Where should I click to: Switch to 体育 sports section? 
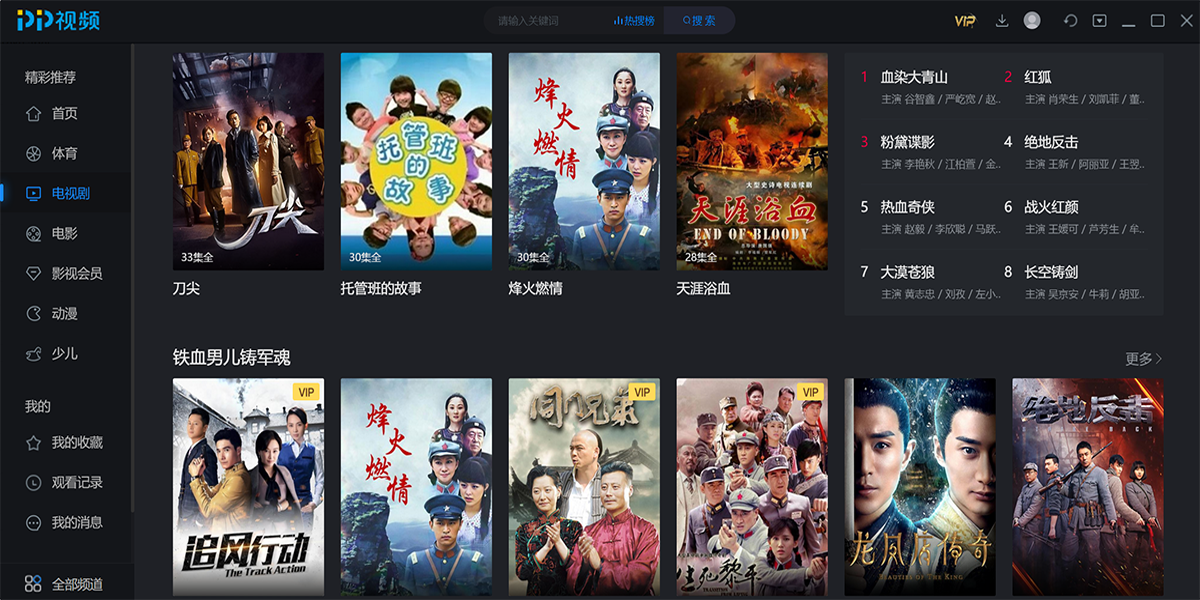[64, 154]
